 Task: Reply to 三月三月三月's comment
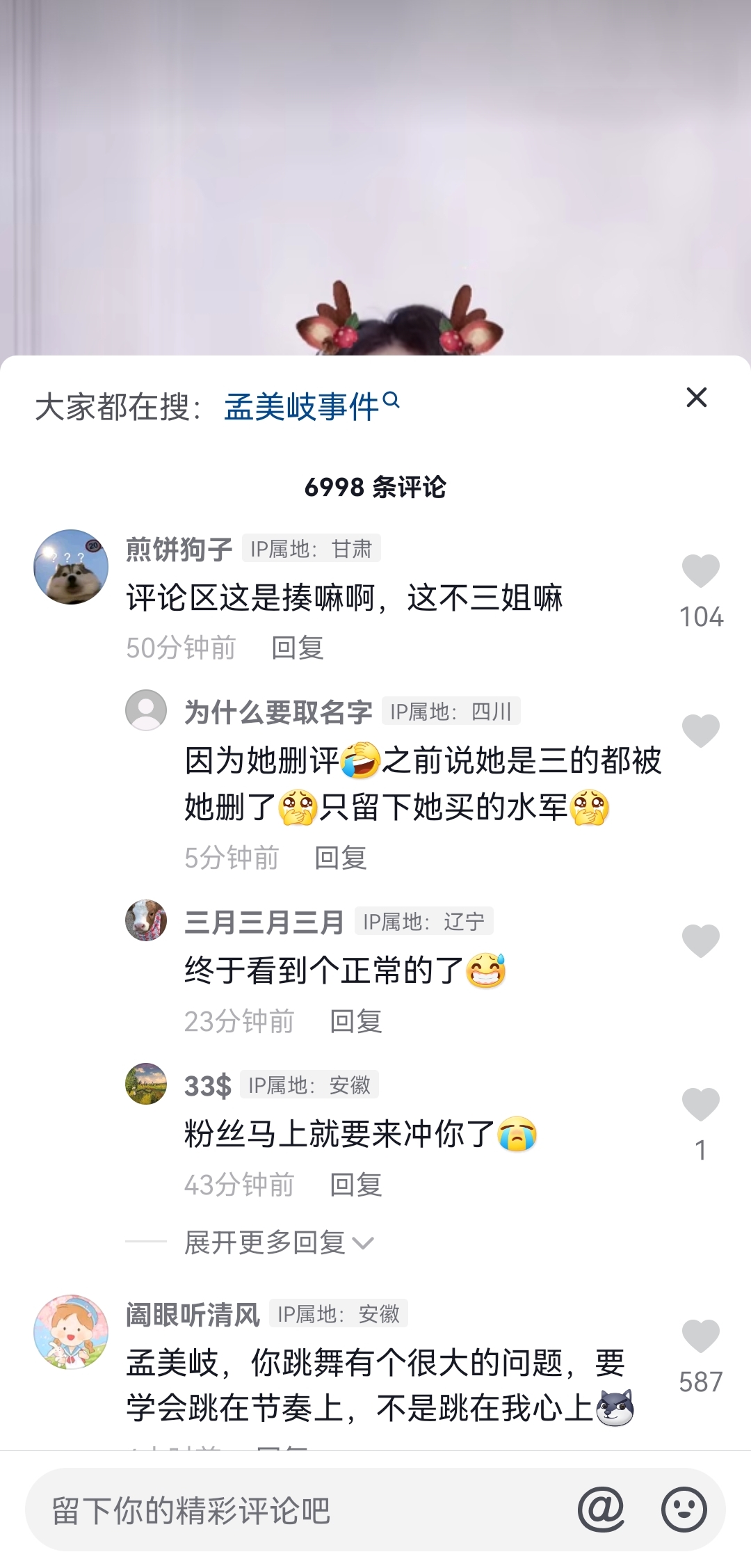coord(355,1021)
